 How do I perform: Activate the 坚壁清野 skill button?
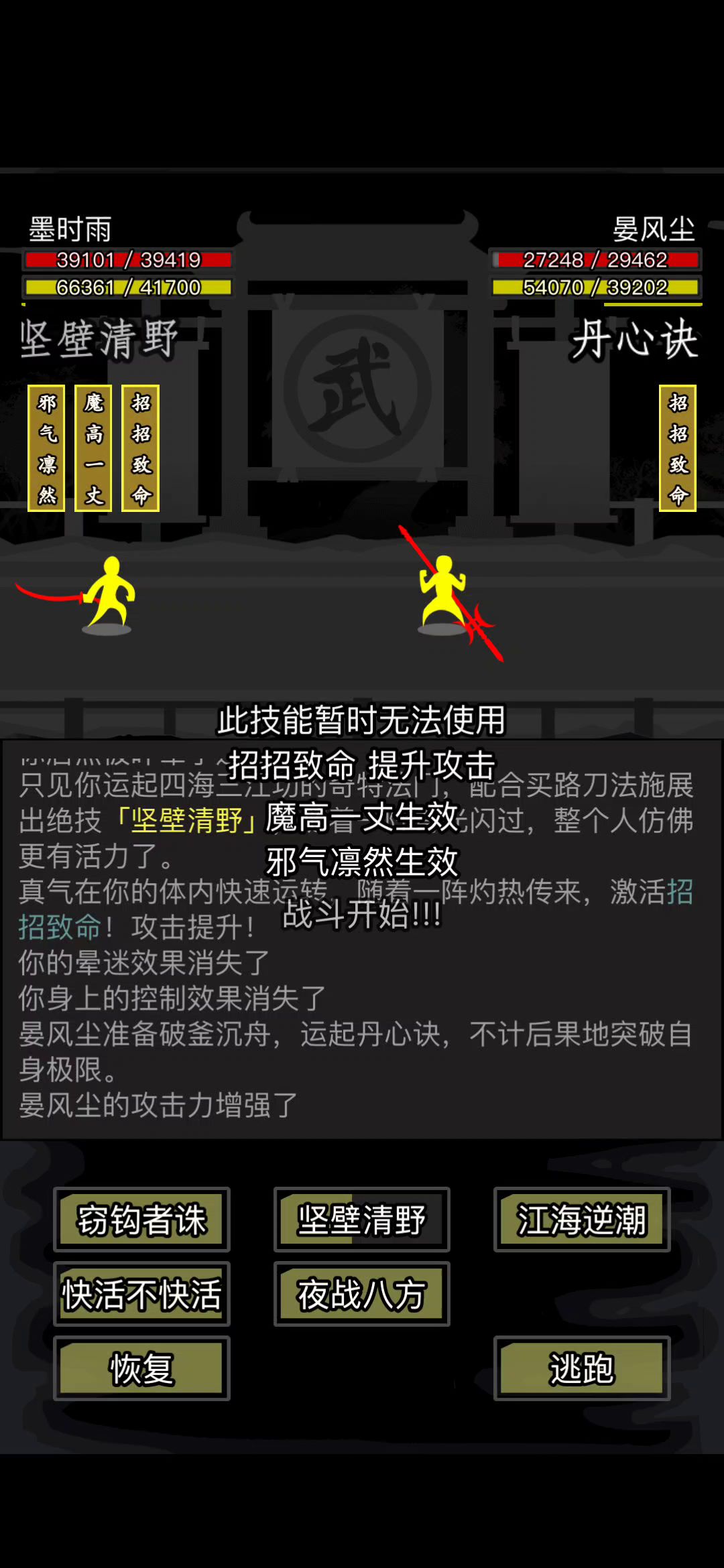(x=361, y=1219)
